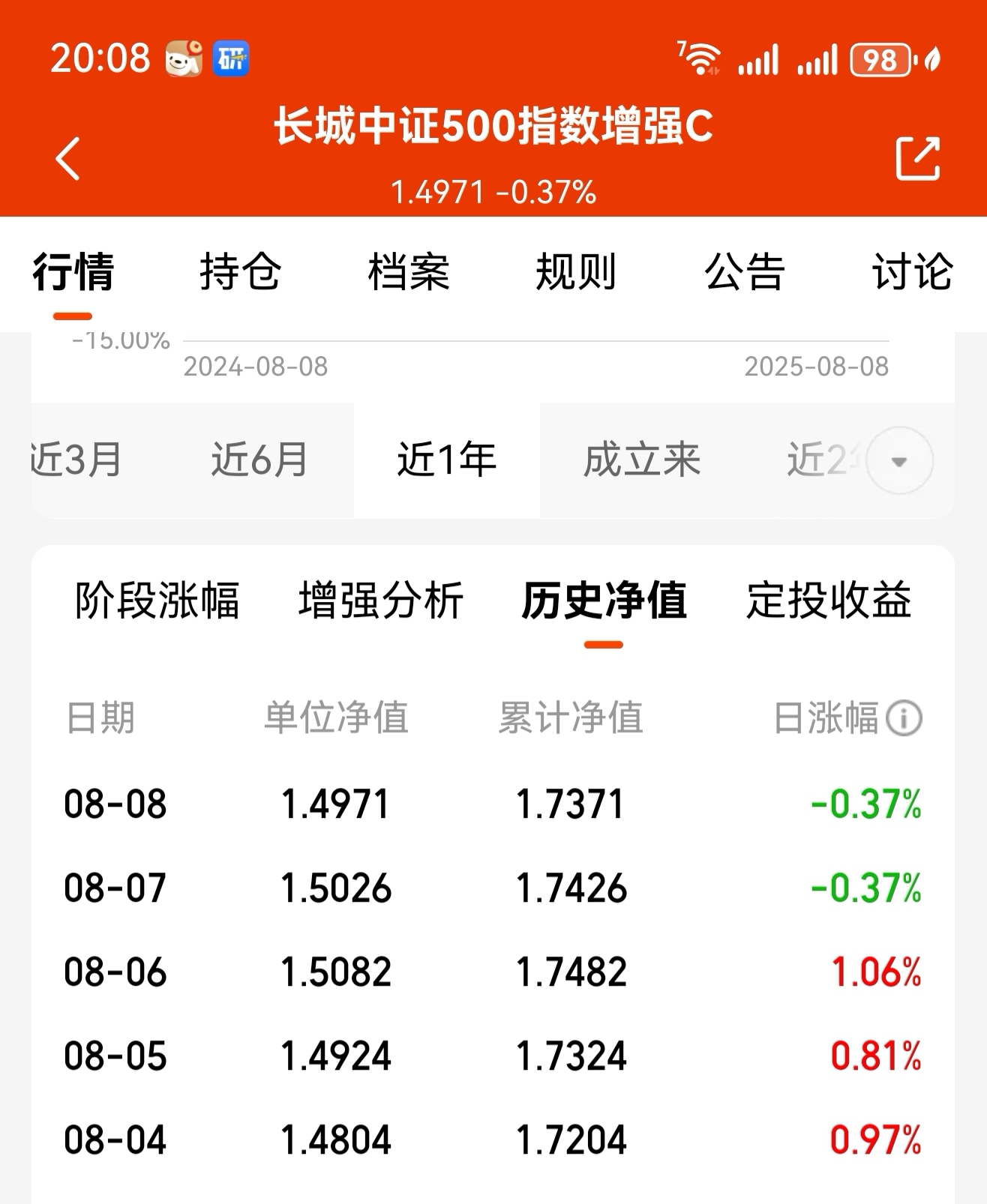Tap the fund name title
This screenshot has width=987, height=1204.
(x=493, y=126)
